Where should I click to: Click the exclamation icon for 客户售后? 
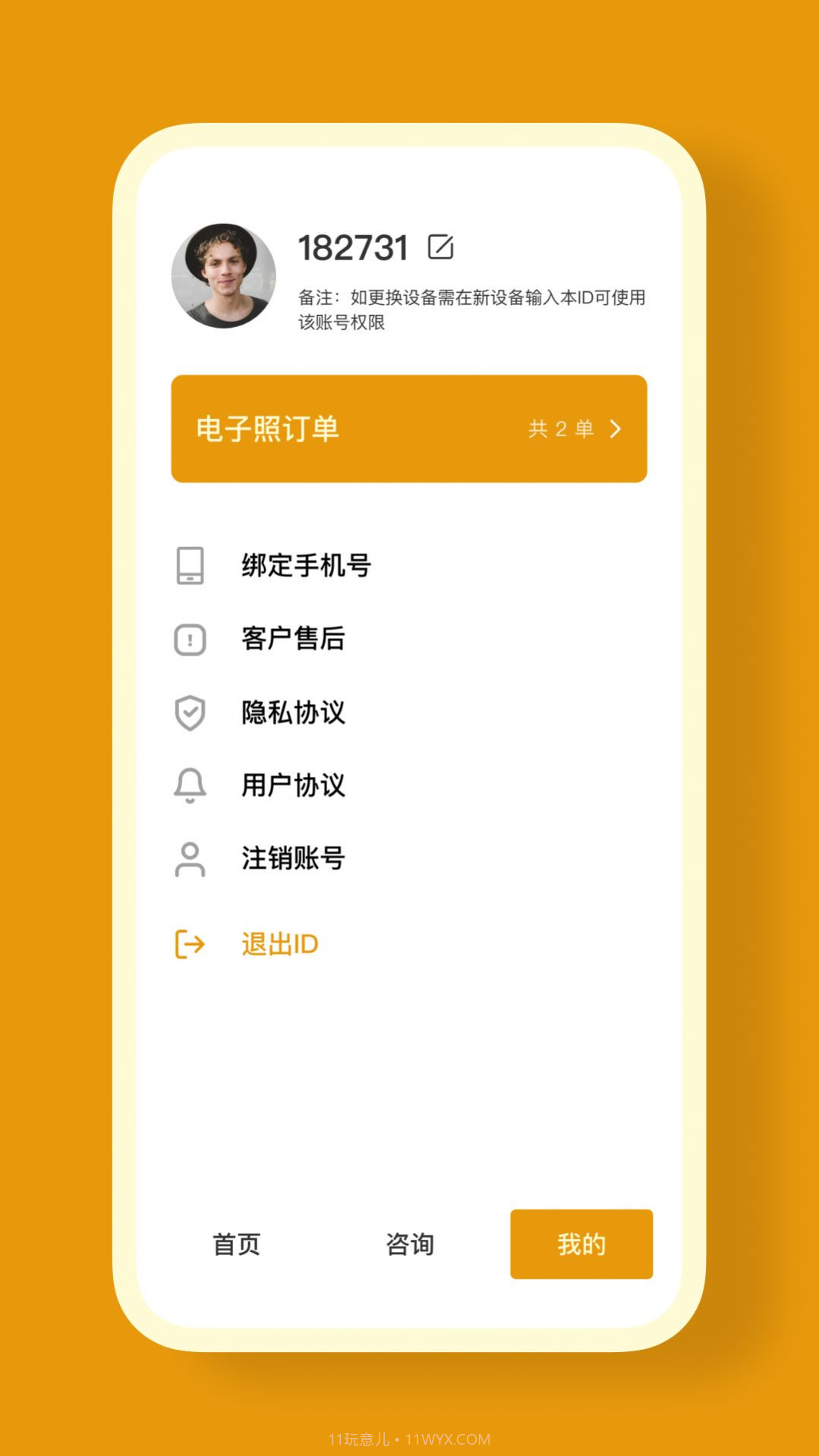pos(189,639)
